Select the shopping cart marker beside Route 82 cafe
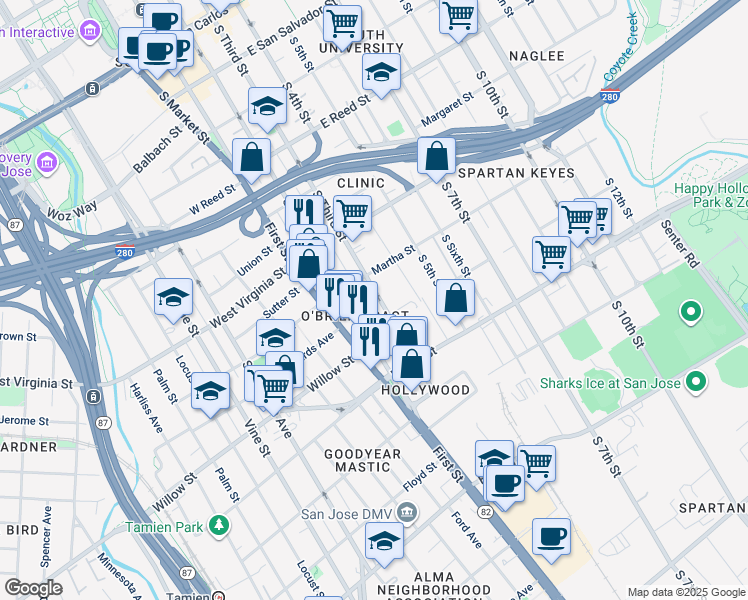The width and height of the screenshot is (748, 600). click(536, 463)
